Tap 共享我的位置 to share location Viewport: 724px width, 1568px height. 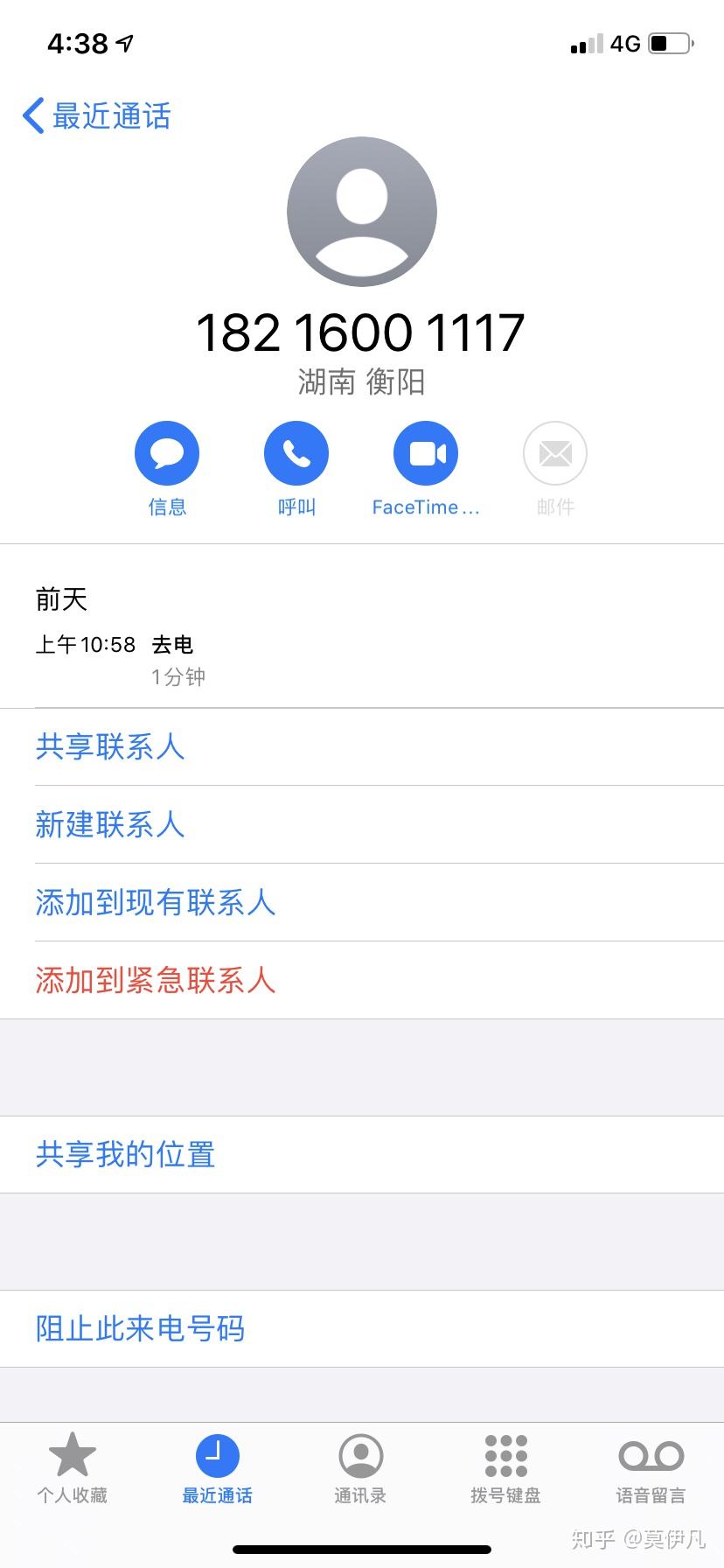[x=126, y=1154]
